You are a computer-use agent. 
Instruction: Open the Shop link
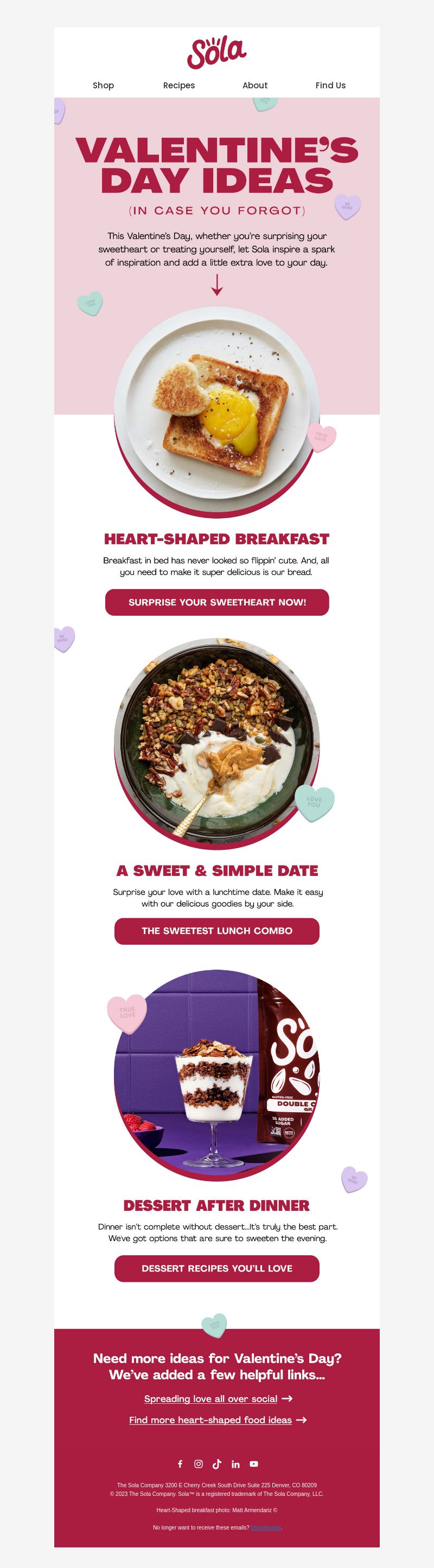tap(103, 85)
